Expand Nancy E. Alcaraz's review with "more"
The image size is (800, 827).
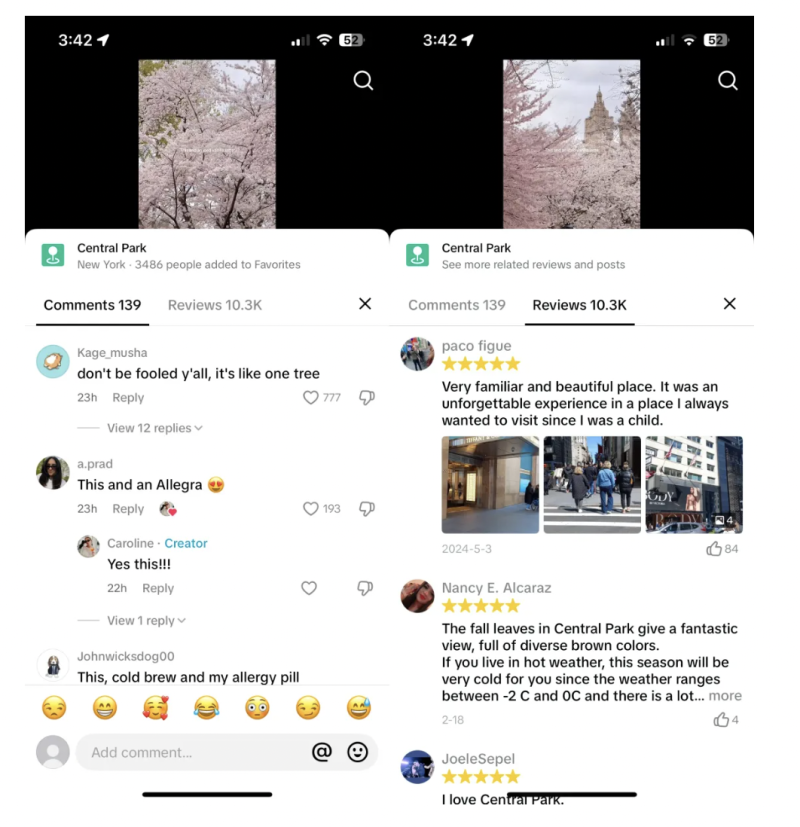(725, 696)
